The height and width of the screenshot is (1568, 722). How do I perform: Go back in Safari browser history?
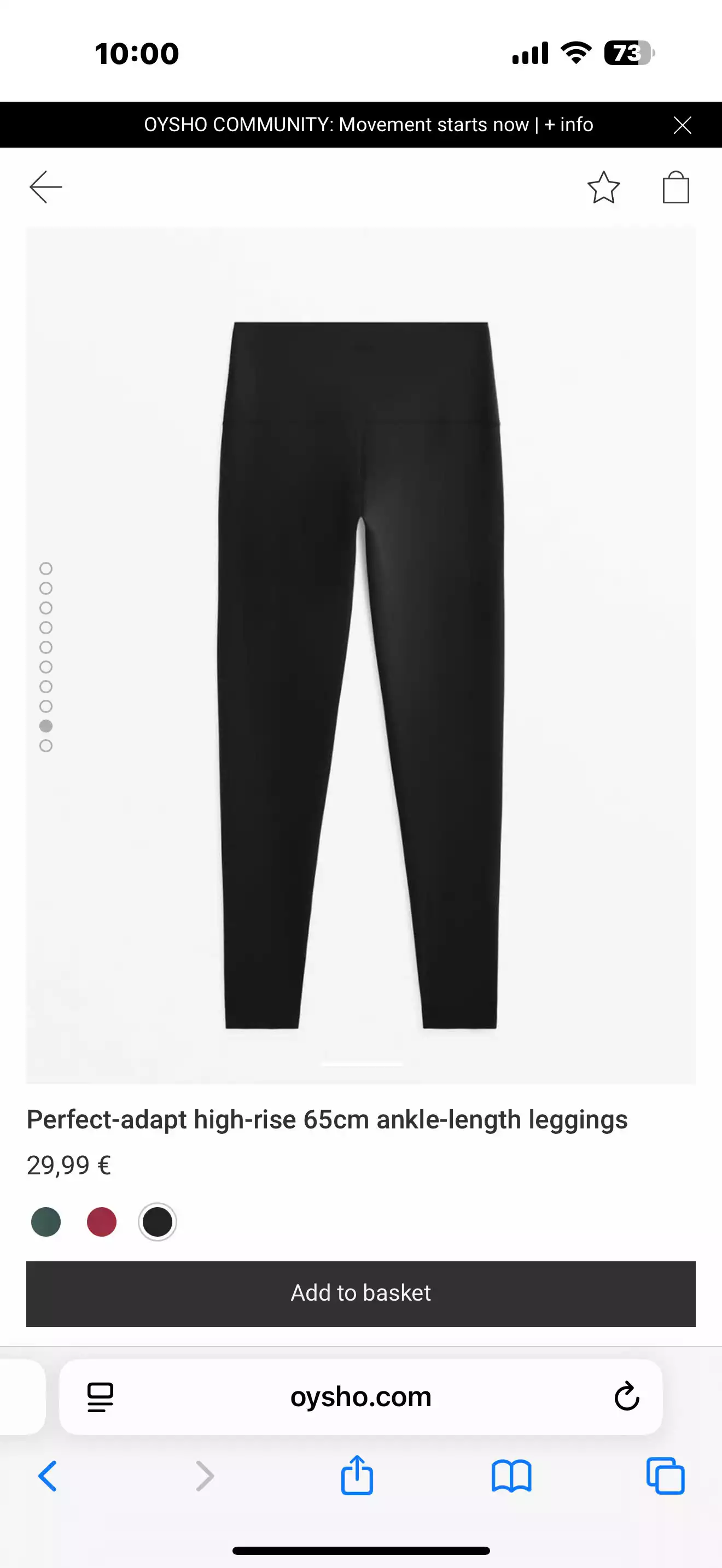pyautogui.click(x=48, y=1476)
